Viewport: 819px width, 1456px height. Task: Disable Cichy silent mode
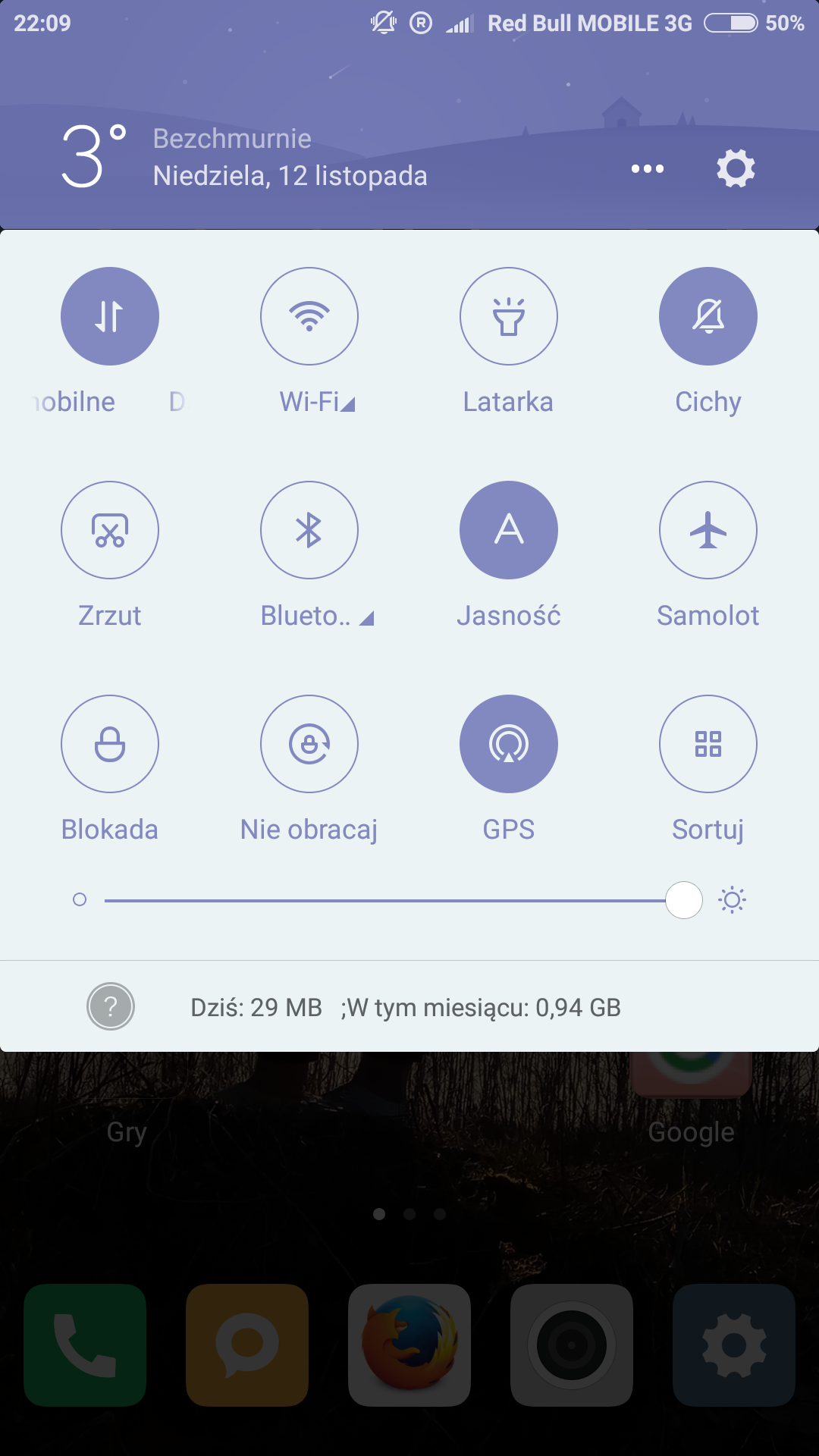708,316
